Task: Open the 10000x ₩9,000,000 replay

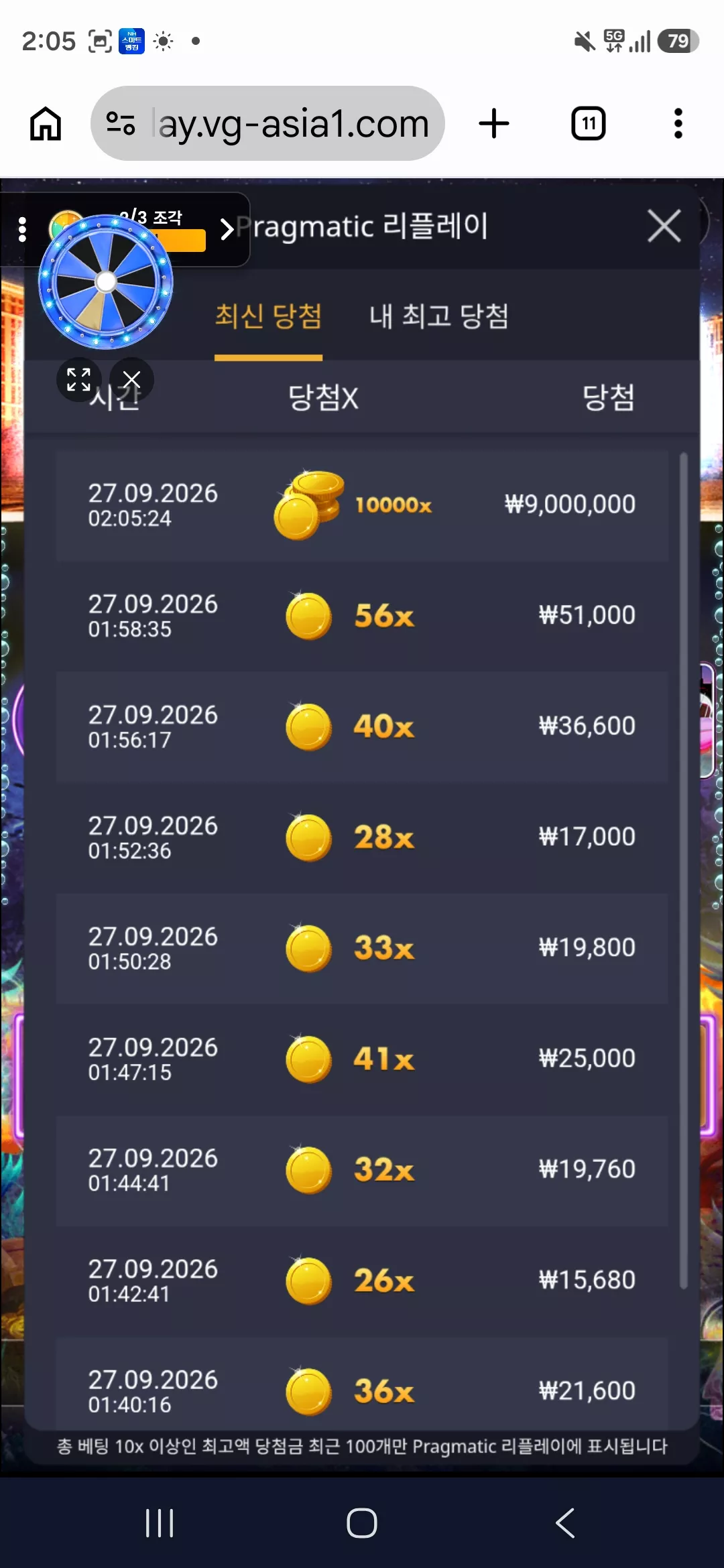Action: click(x=362, y=506)
